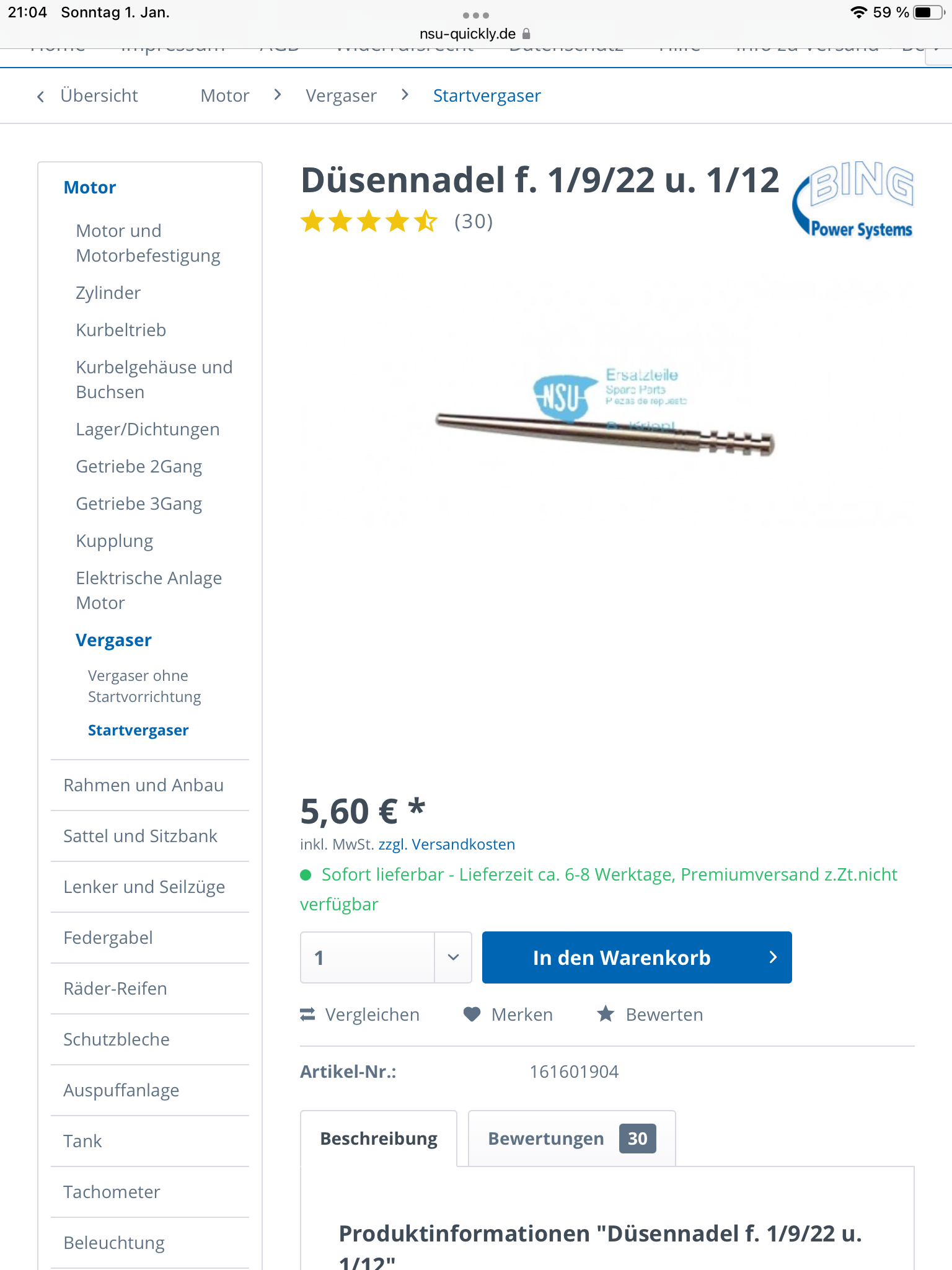Open Rahmen und Anbau category
Image resolution: width=952 pixels, height=1270 pixels.
143,785
